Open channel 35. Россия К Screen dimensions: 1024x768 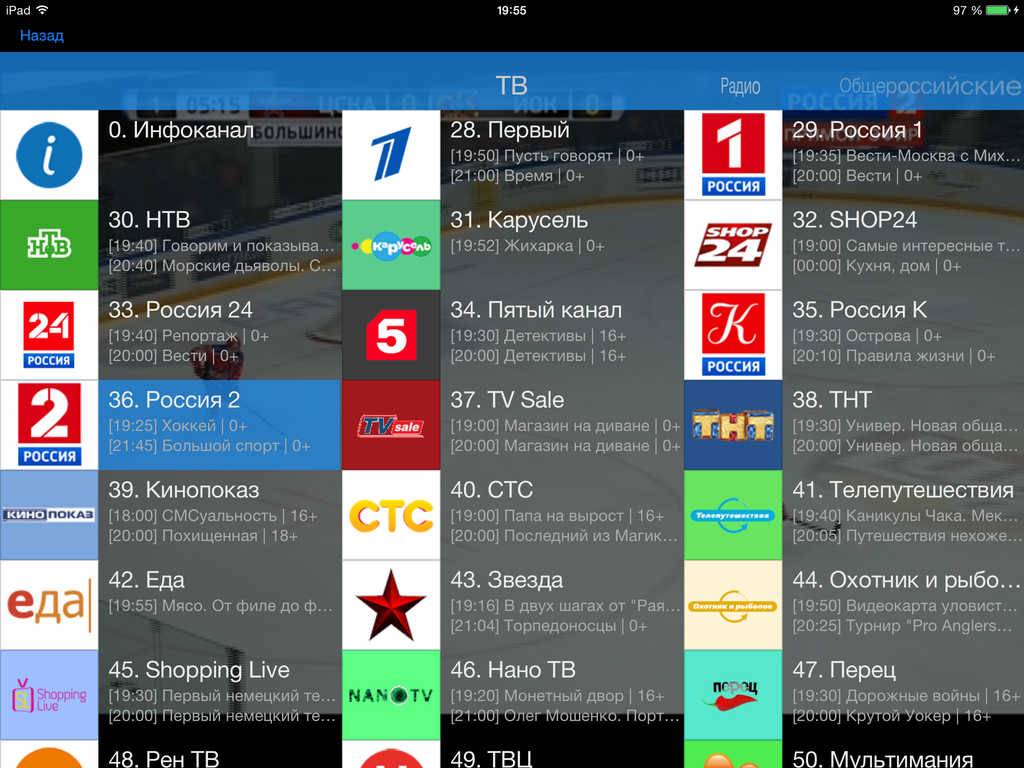click(854, 335)
